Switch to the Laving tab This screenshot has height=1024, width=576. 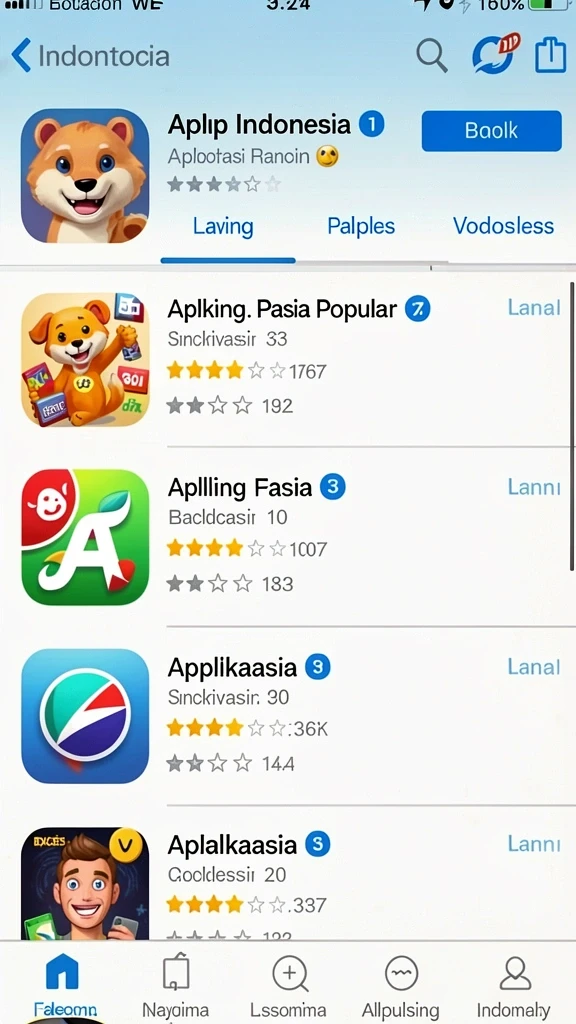tap(223, 227)
